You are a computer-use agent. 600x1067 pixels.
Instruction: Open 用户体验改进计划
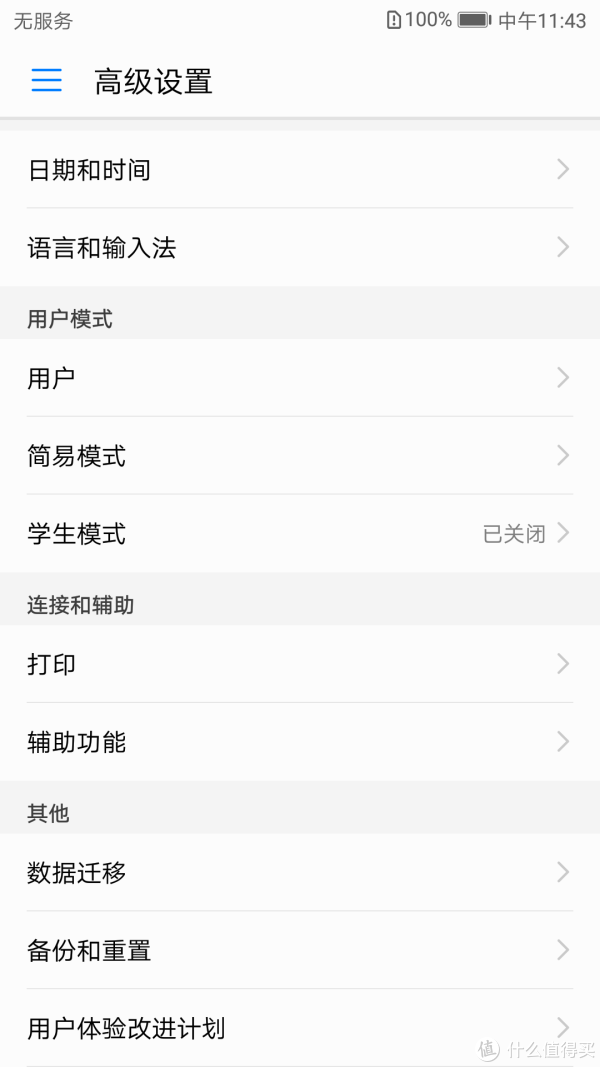[300, 1028]
